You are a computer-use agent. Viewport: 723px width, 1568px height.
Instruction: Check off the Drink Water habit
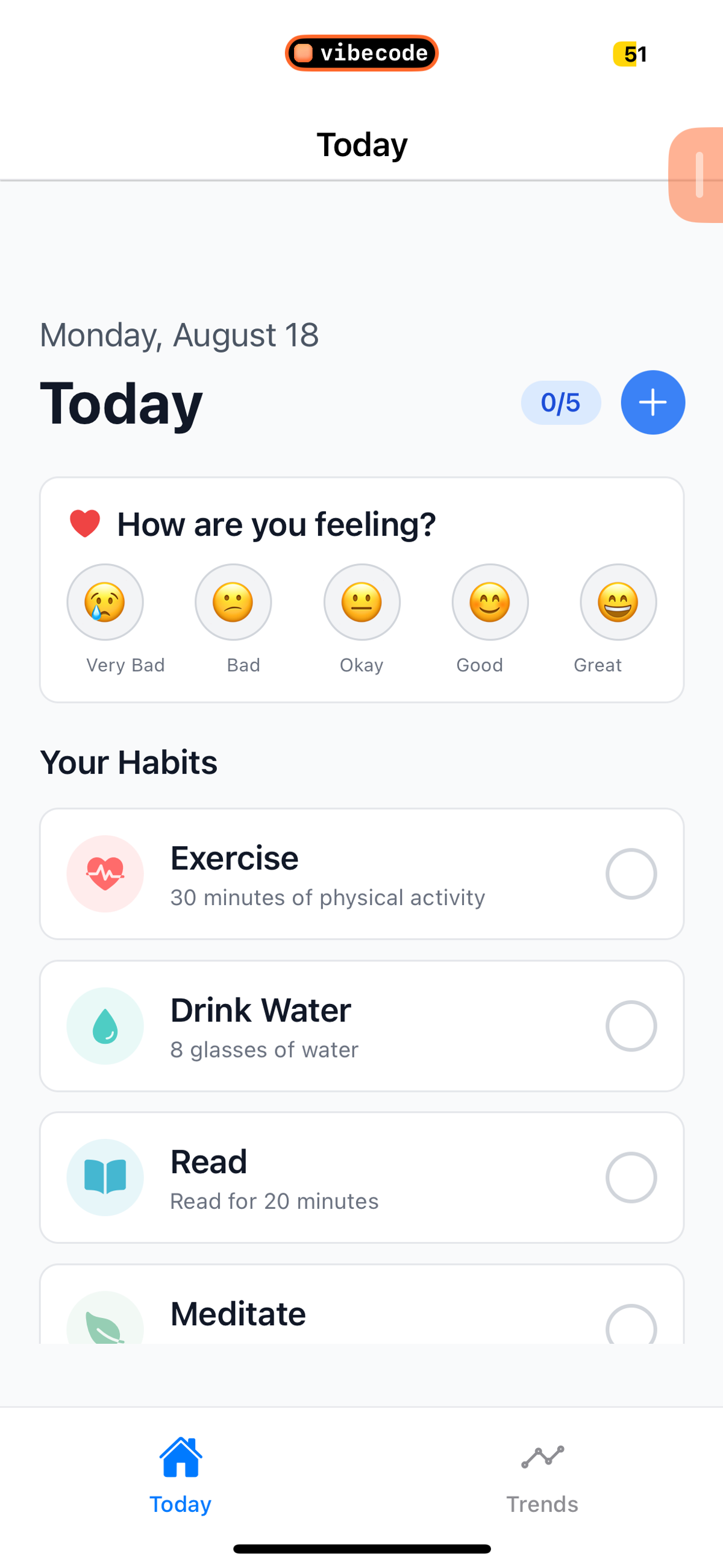pos(631,1026)
